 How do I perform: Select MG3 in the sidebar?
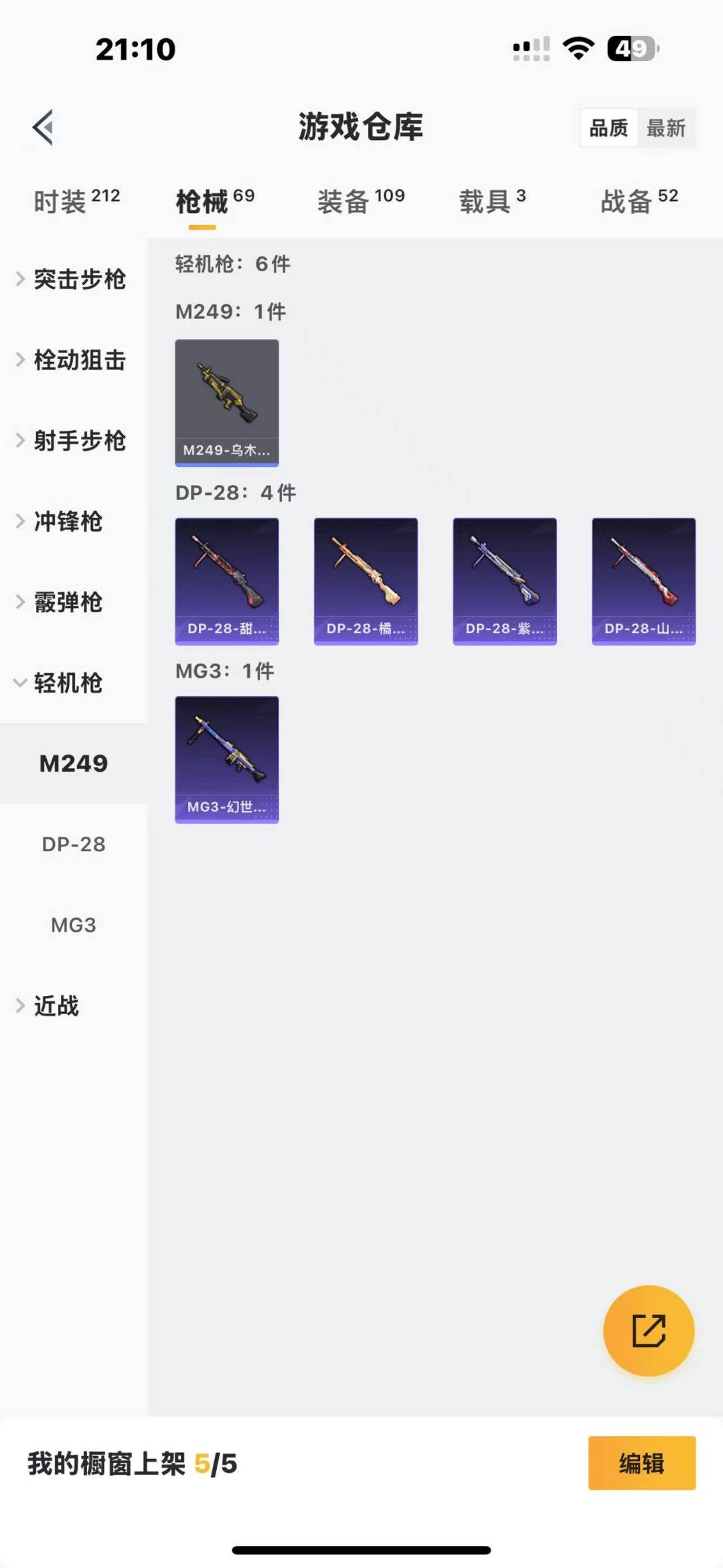[x=74, y=925]
